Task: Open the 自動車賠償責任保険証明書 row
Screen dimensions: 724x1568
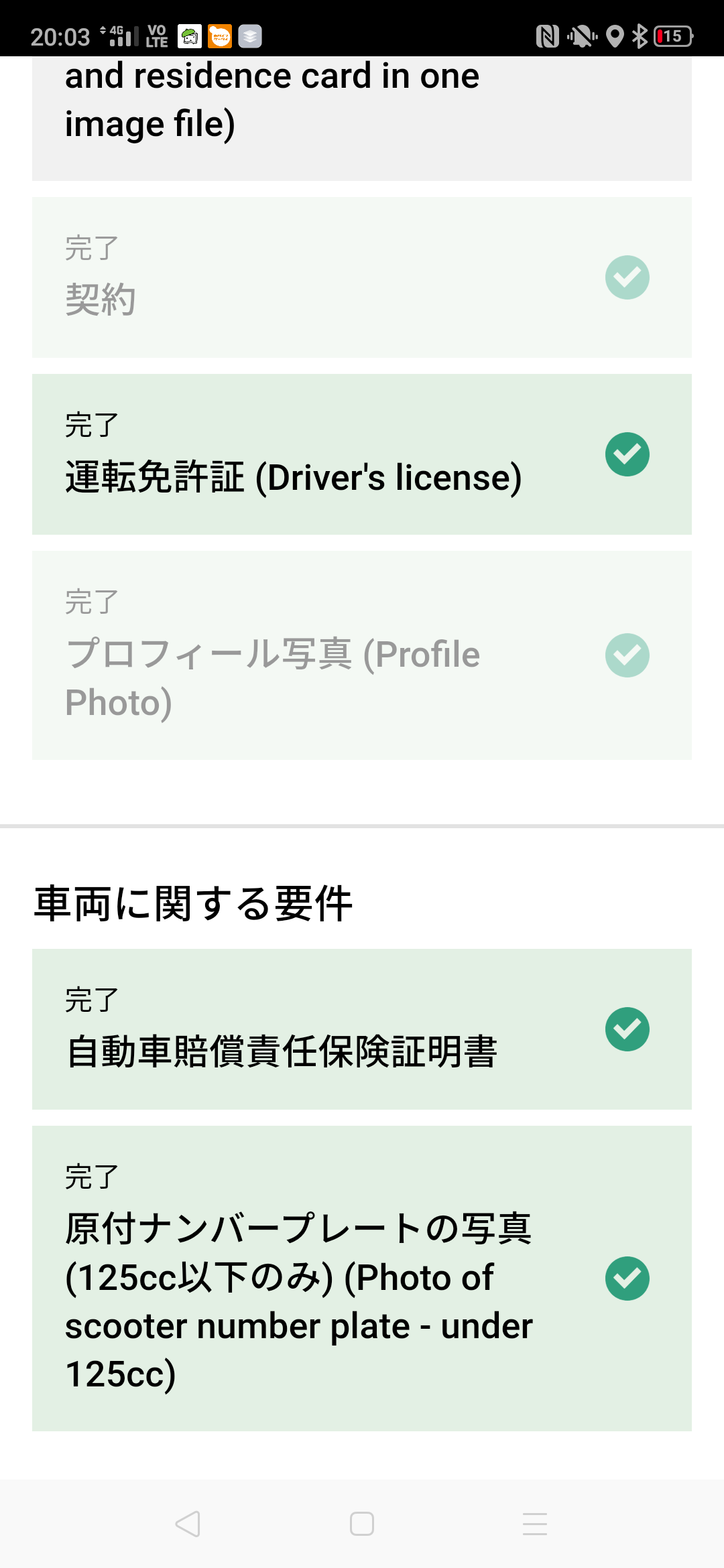Action: [362, 1029]
